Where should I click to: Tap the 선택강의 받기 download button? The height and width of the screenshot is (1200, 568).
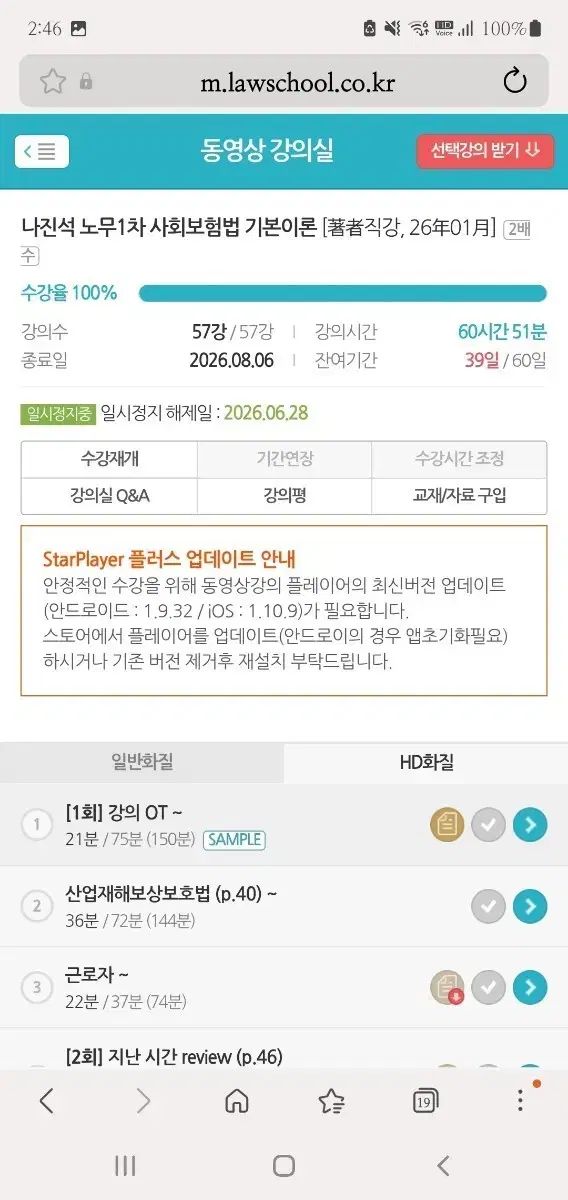click(485, 151)
